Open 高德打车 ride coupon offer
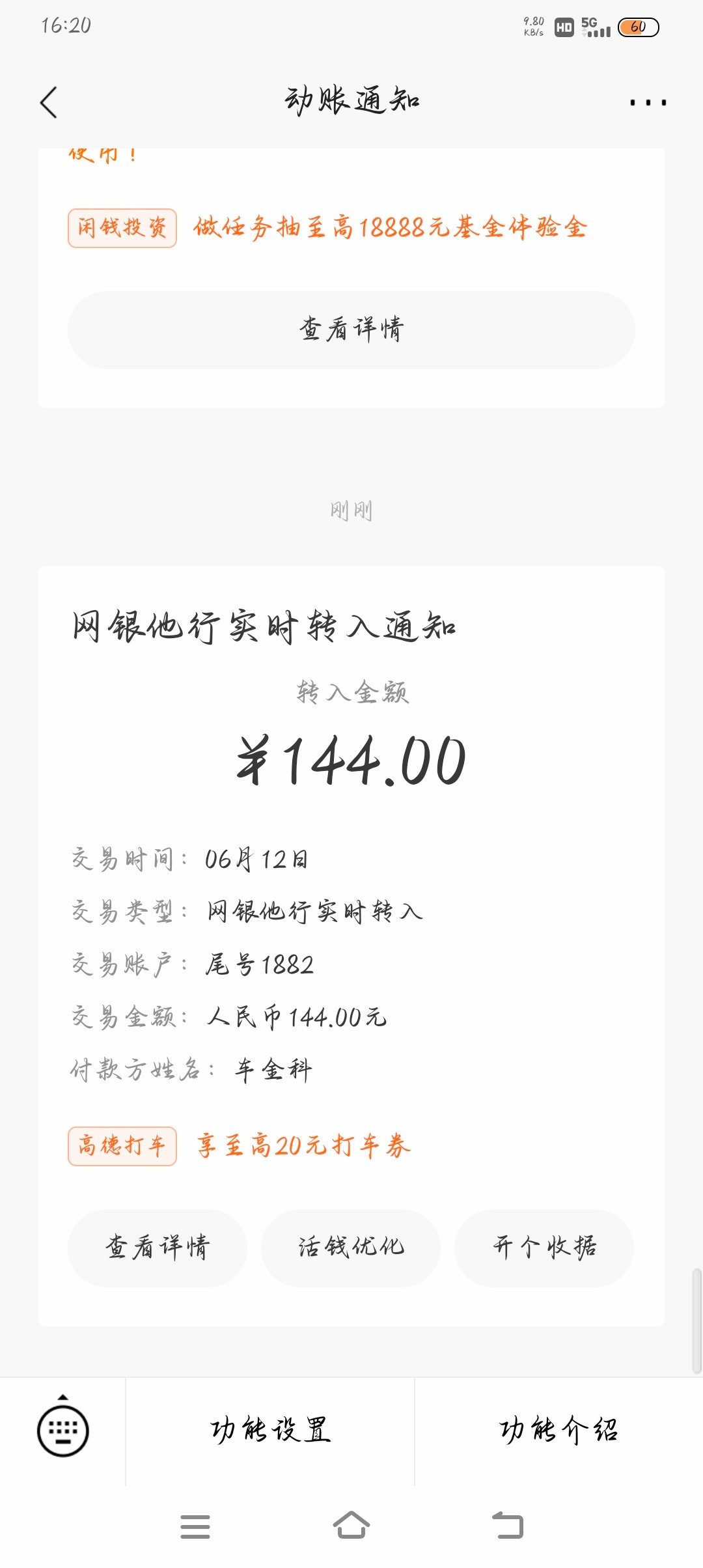This screenshot has width=703, height=1568. (x=303, y=1146)
